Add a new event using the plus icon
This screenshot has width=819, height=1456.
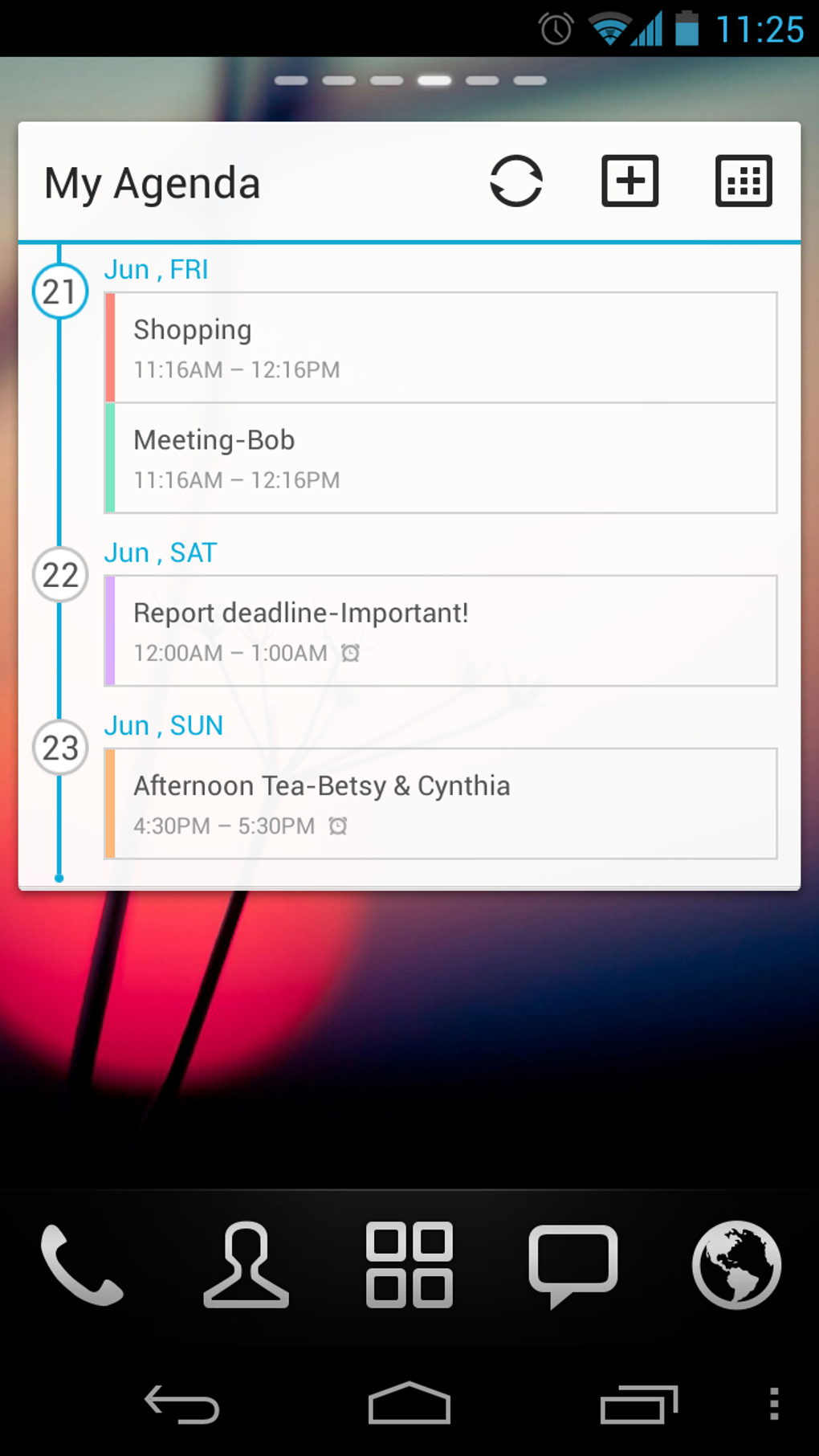pyautogui.click(x=630, y=181)
